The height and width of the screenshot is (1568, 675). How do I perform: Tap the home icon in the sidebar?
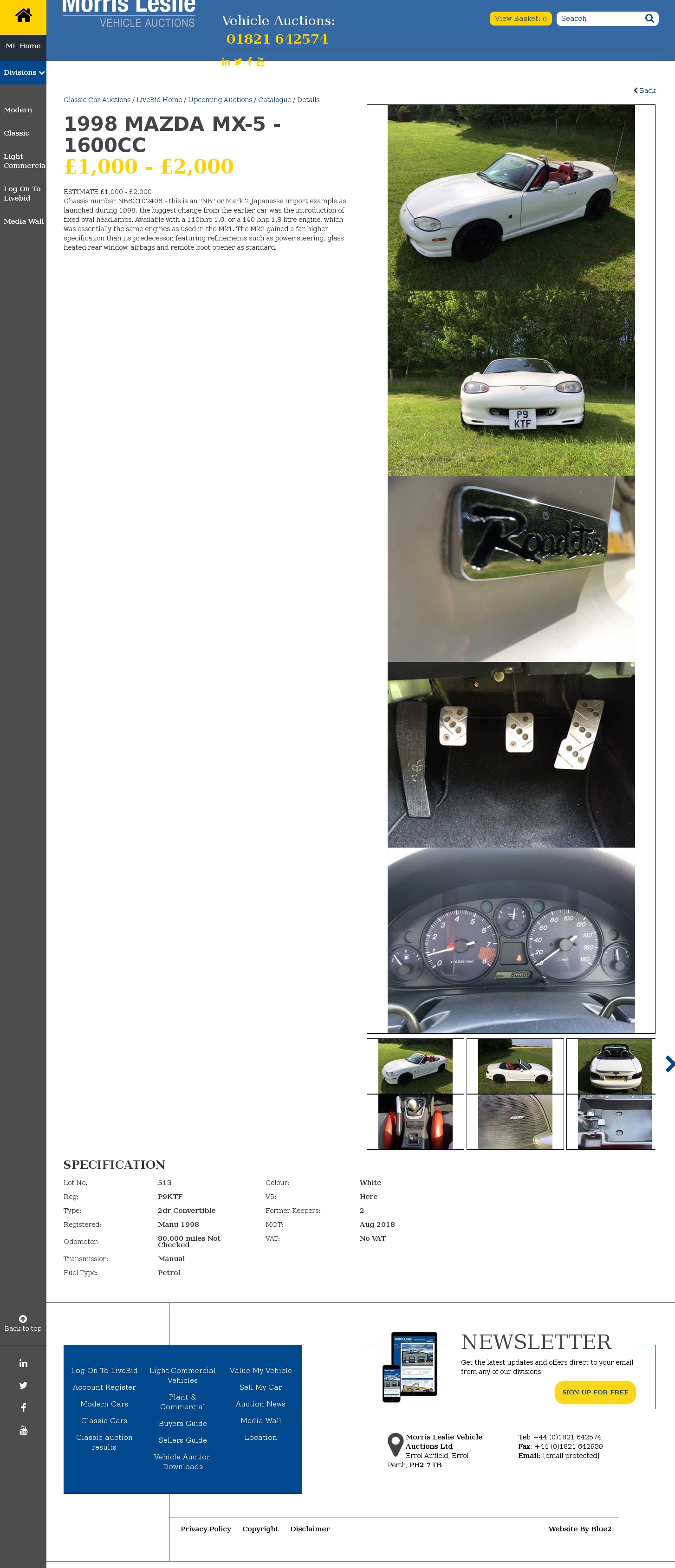(x=23, y=16)
